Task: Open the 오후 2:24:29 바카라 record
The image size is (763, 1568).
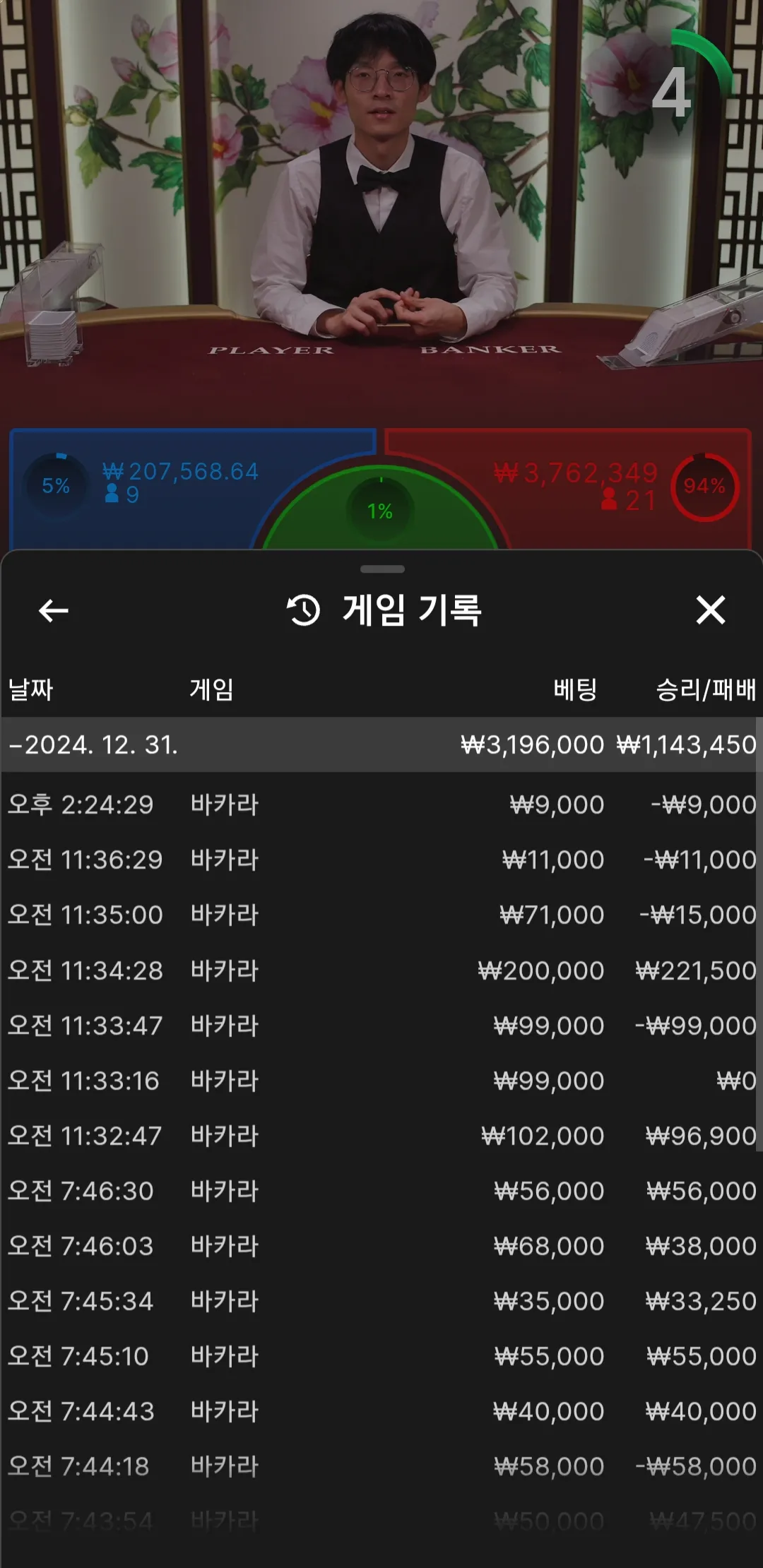Action: point(381,804)
